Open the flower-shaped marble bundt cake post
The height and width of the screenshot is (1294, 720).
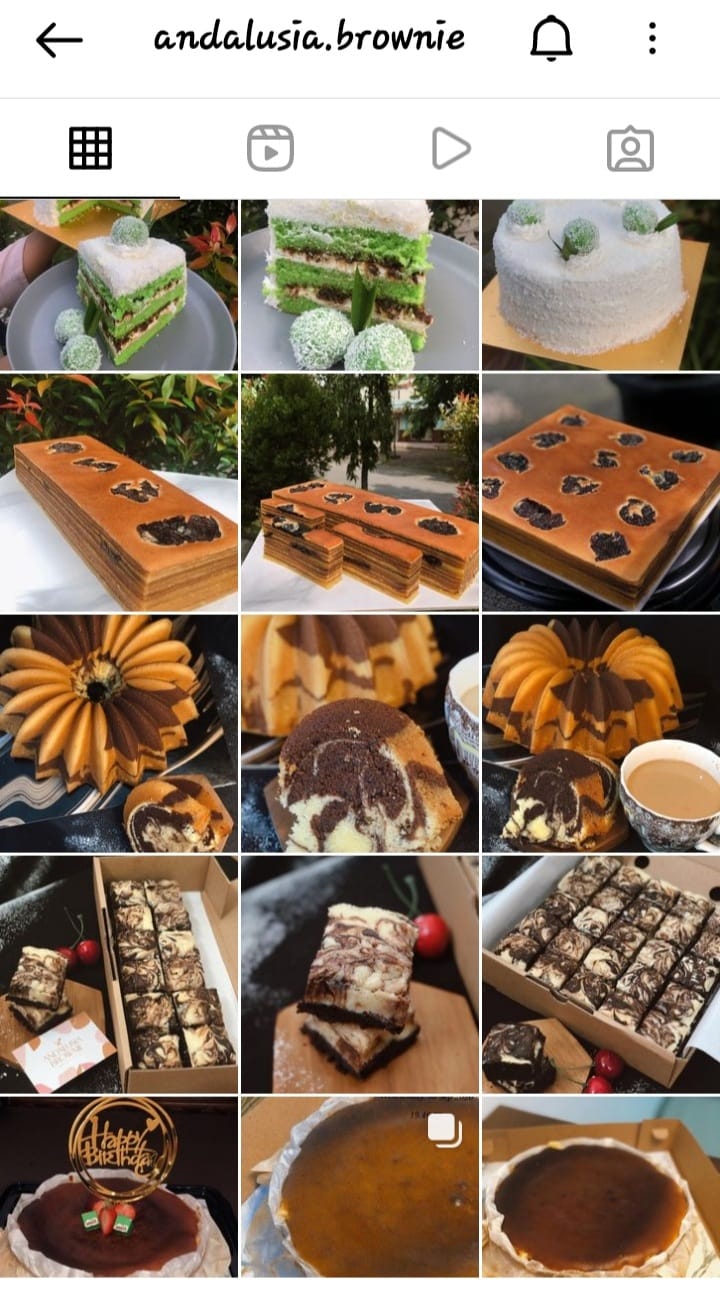119,733
